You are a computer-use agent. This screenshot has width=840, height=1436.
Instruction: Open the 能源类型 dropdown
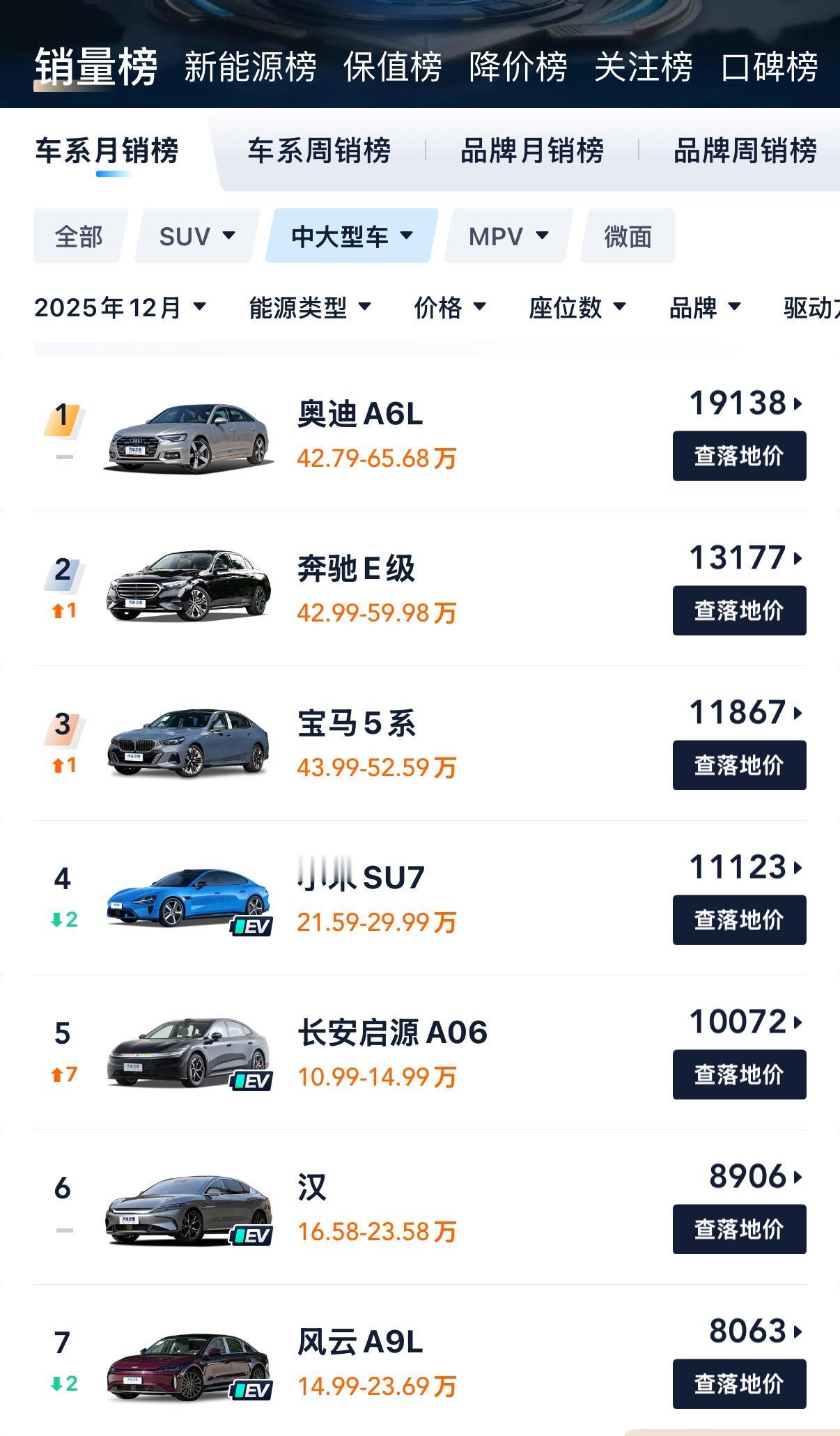pos(309,308)
